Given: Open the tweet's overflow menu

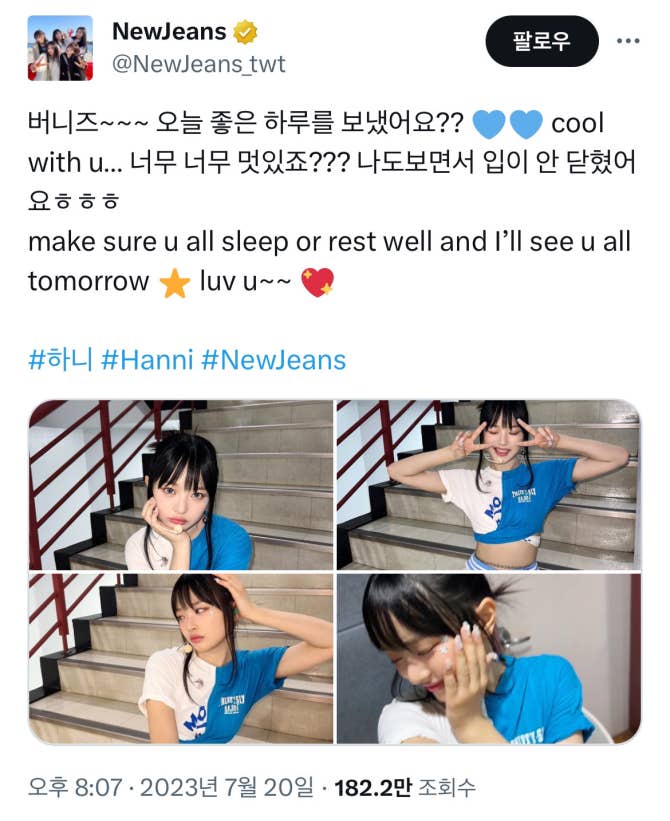Looking at the screenshot, I should 628,41.
